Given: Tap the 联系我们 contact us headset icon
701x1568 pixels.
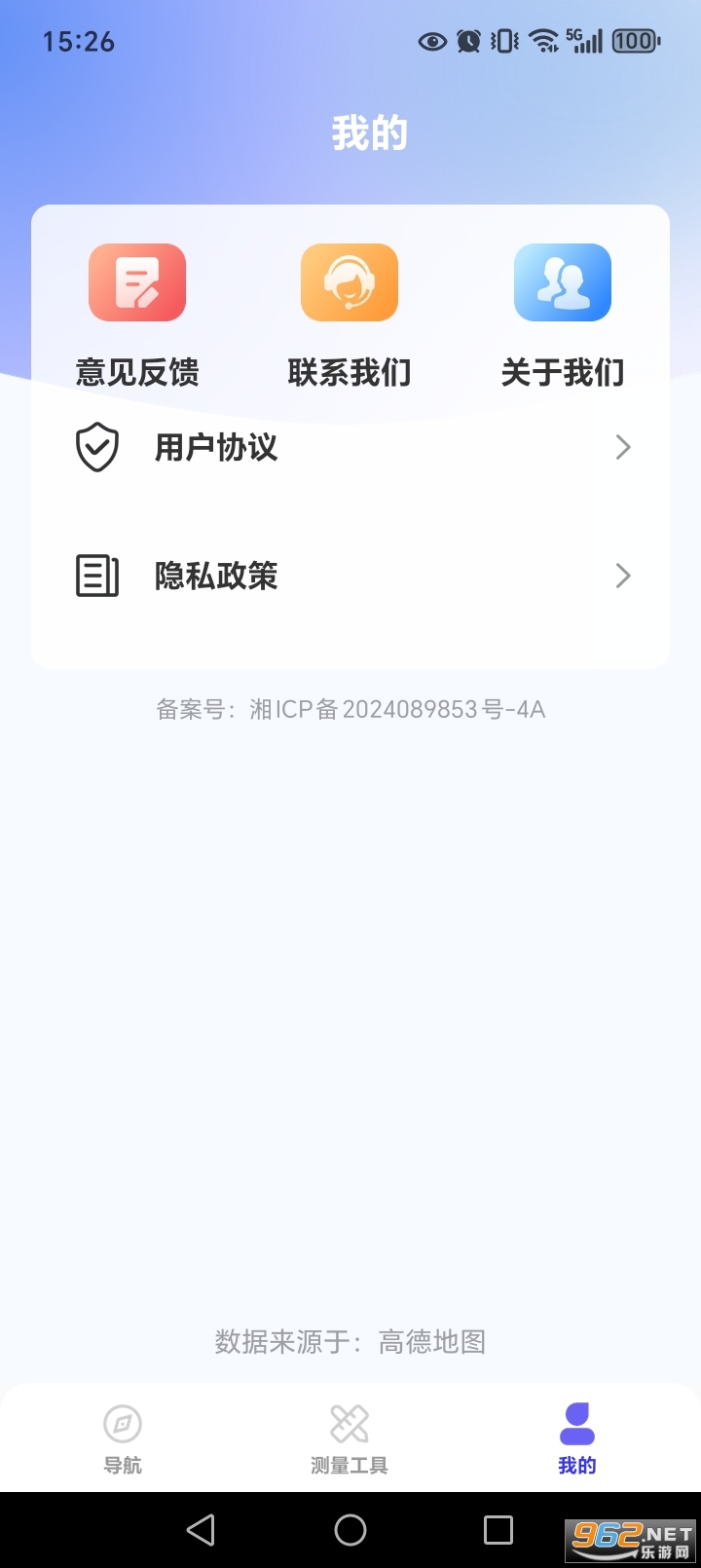Looking at the screenshot, I should [x=350, y=282].
